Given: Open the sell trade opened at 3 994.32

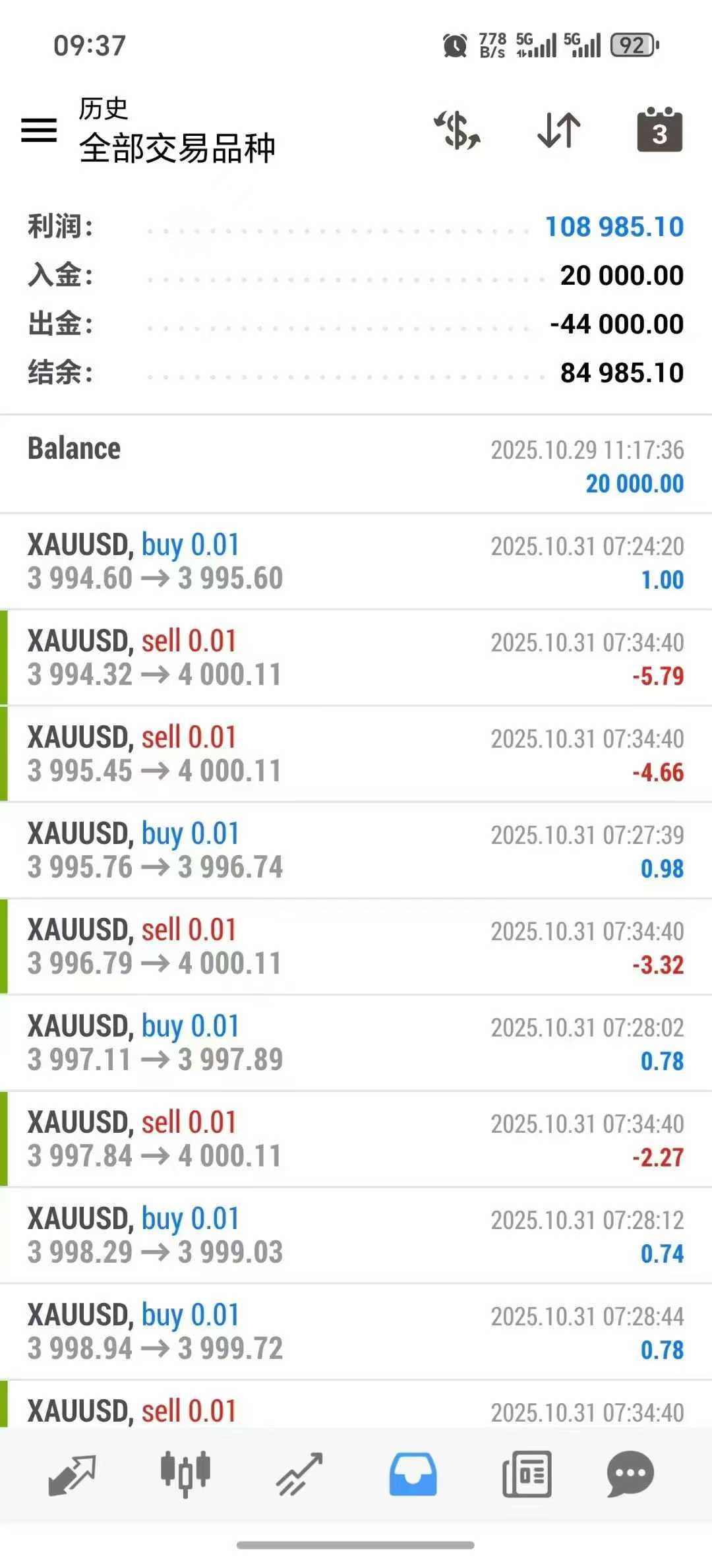Looking at the screenshot, I should [356, 658].
